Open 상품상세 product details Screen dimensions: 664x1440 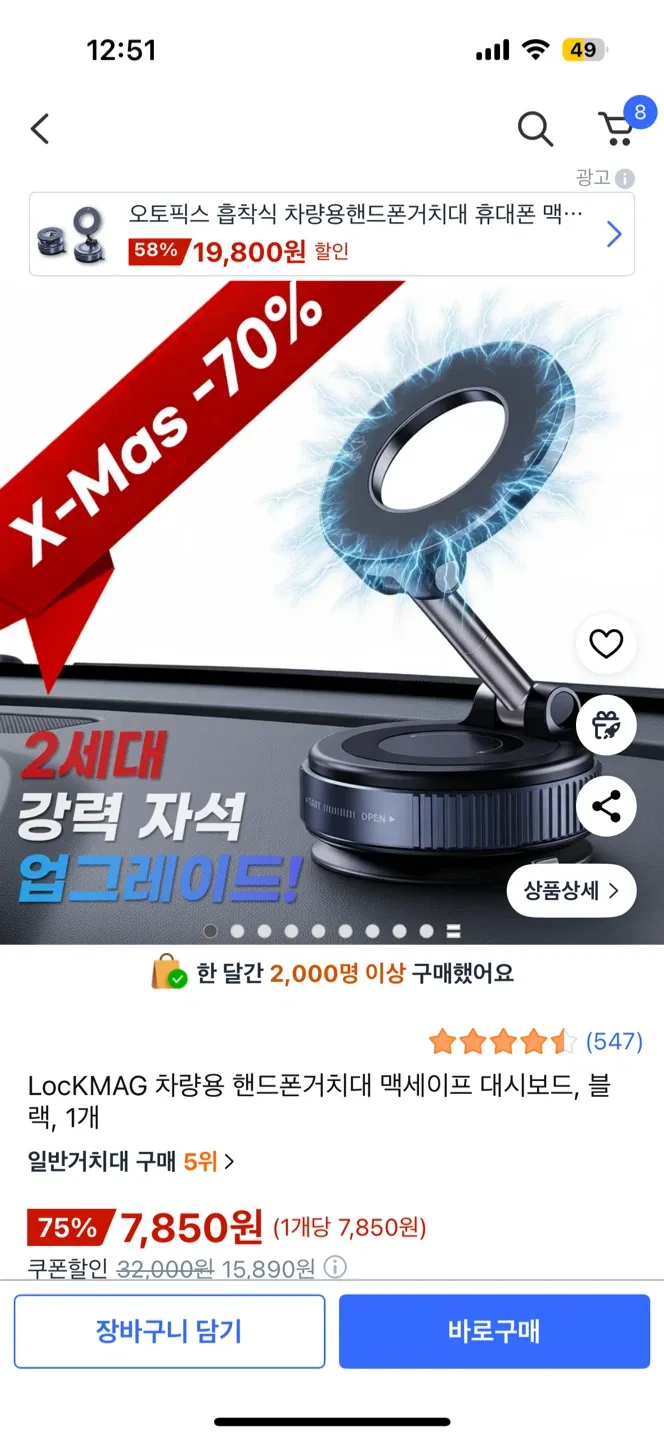pyautogui.click(x=572, y=890)
